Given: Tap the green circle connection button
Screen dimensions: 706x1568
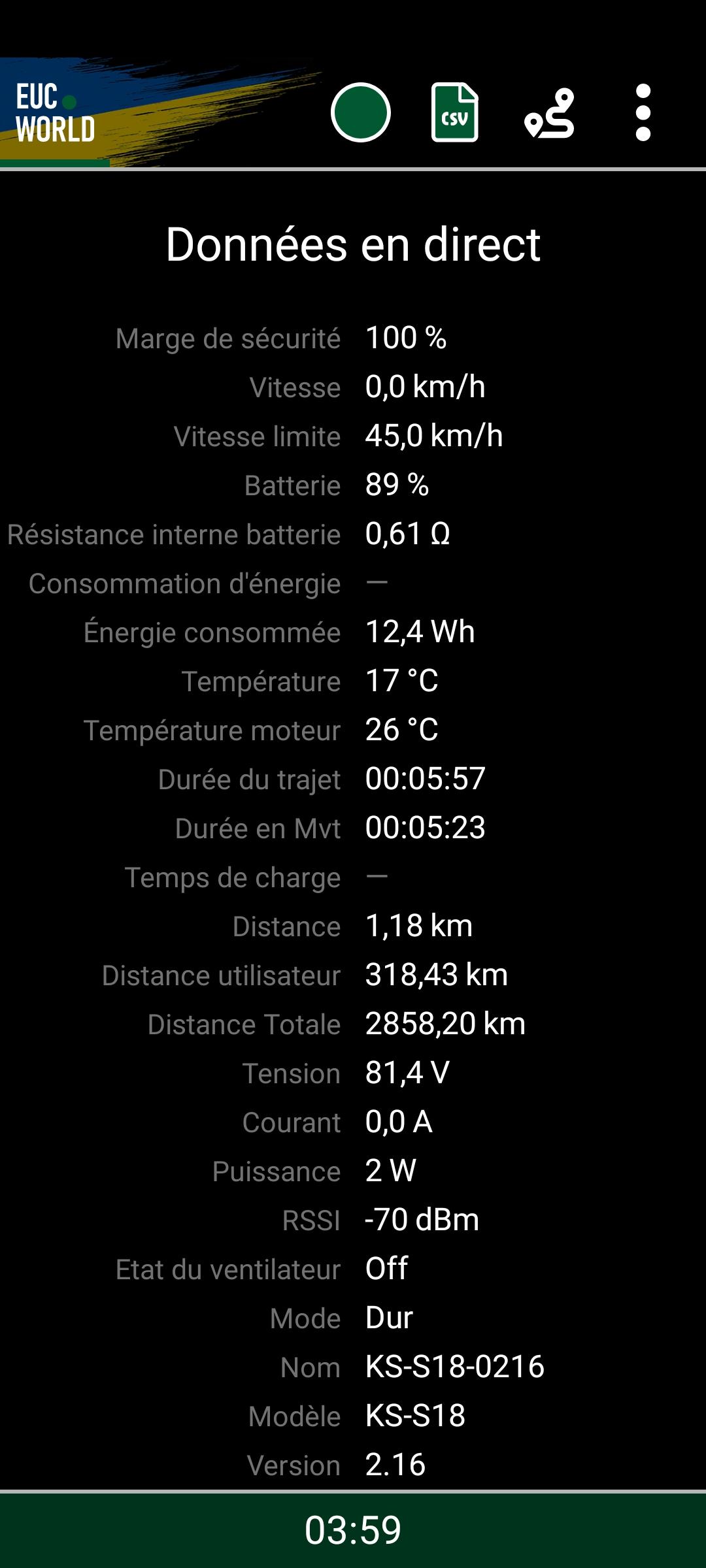Looking at the screenshot, I should 361,112.
